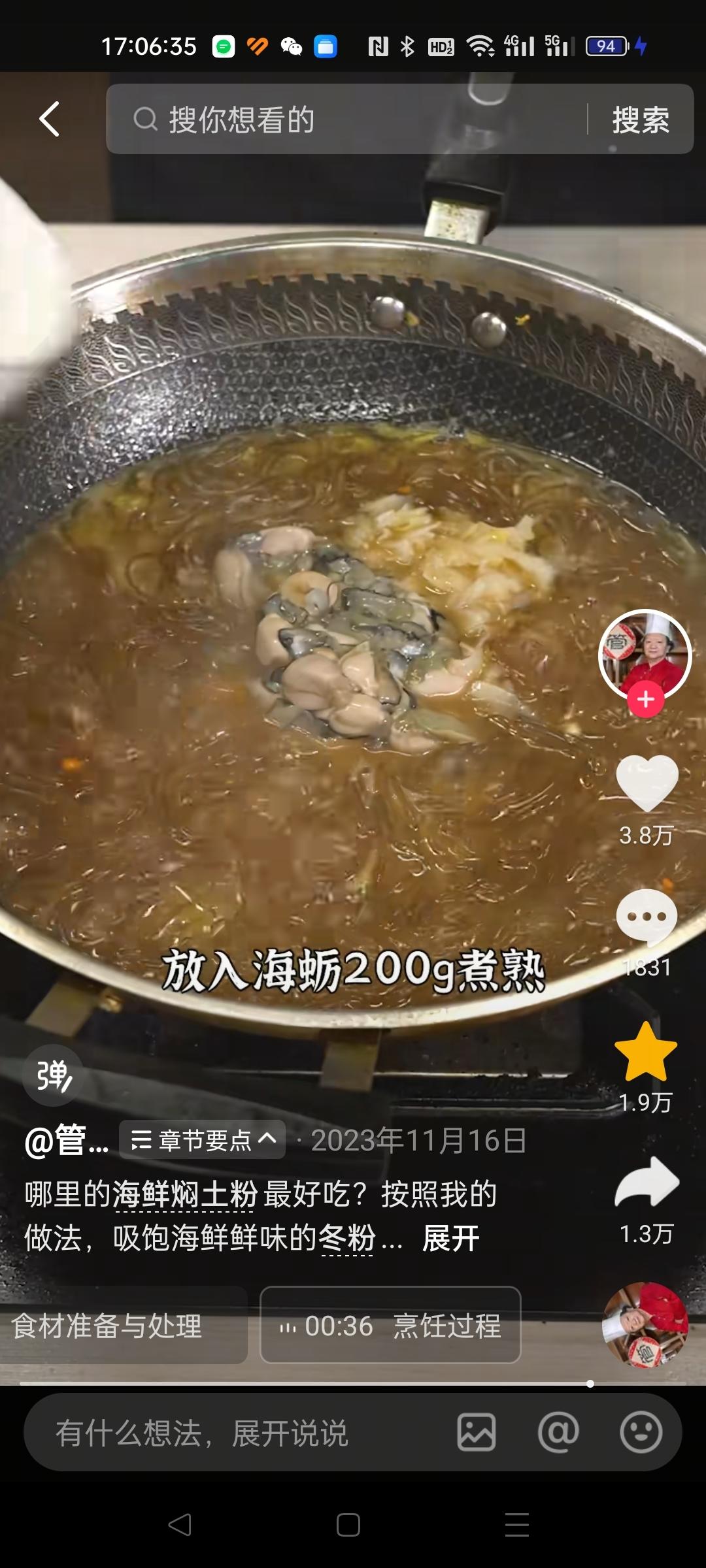Select the 00:36 烹饪过程 chapter
The width and height of the screenshot is (706, 1568).
point(390,1326)
